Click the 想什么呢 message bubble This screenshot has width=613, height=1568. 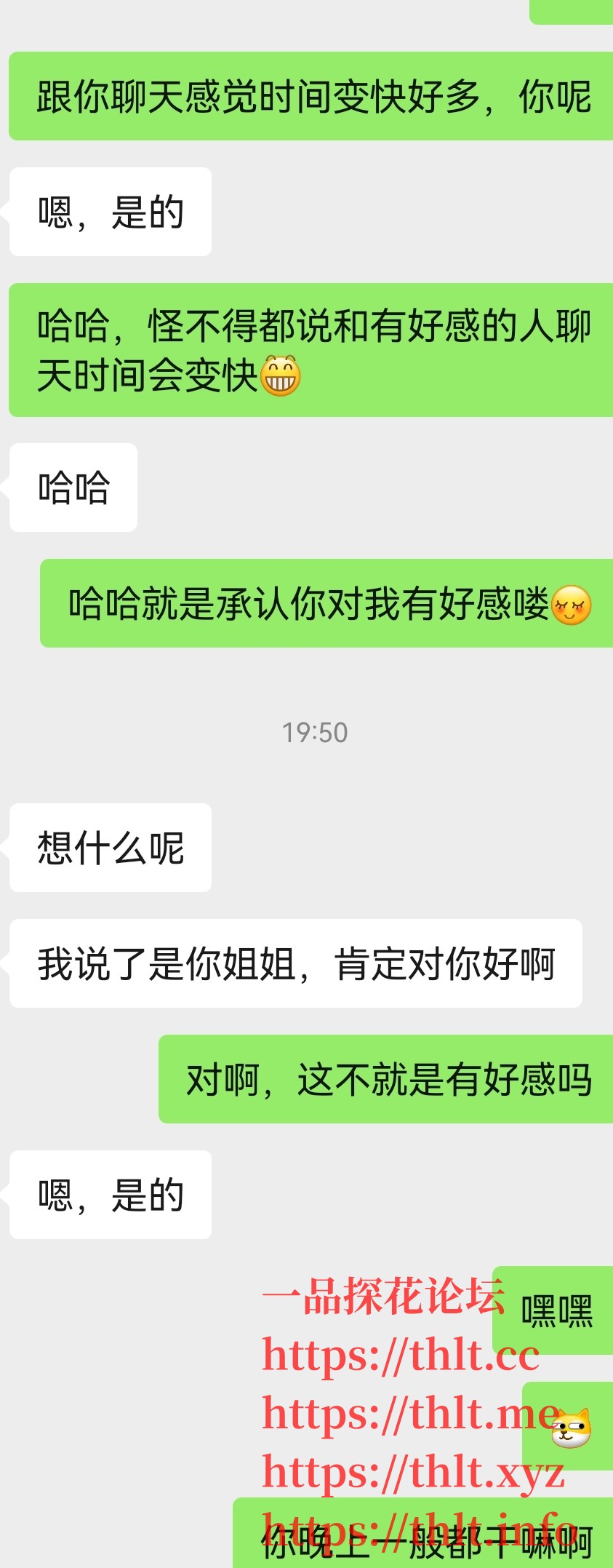(x=109, y=846)
